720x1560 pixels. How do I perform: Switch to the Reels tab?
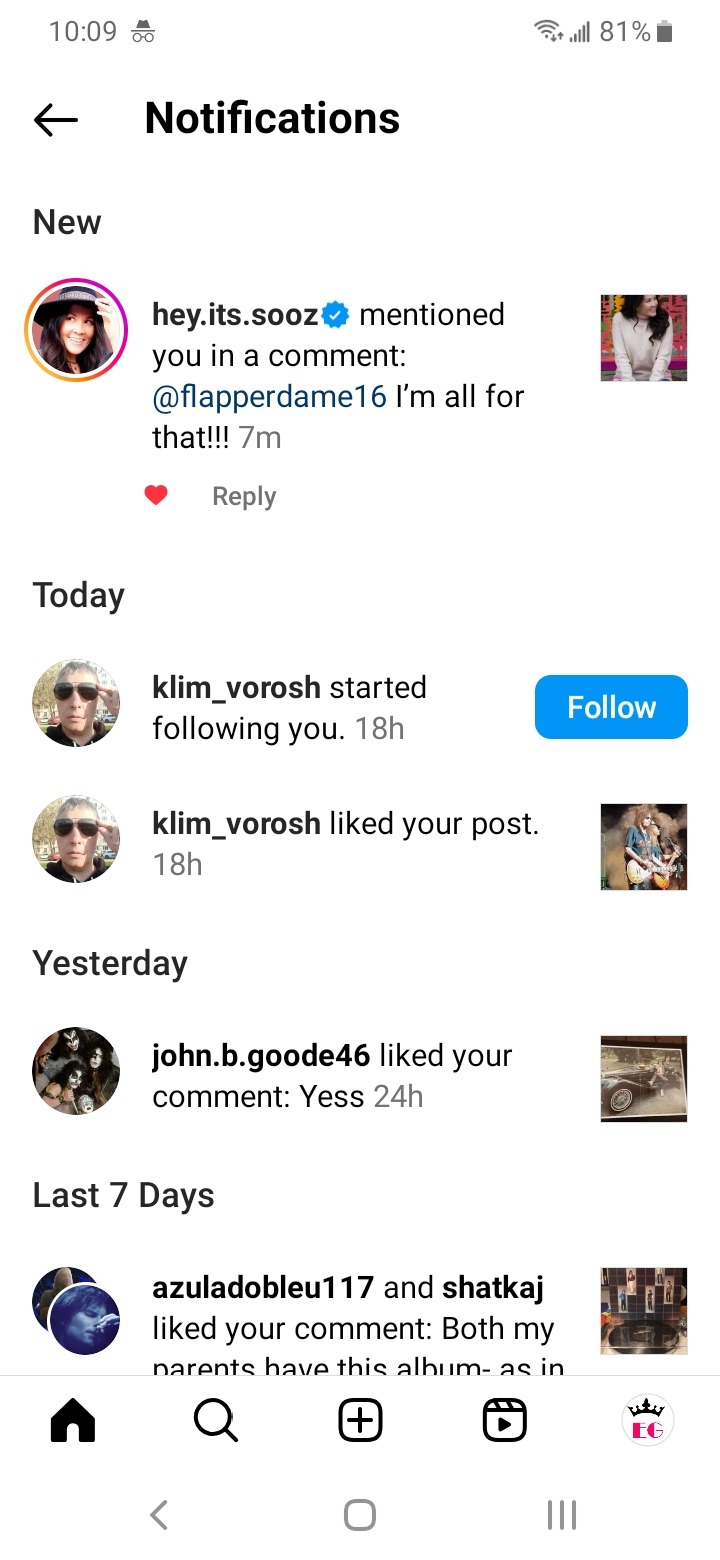pyautogui.click(x=504, y=1420)
